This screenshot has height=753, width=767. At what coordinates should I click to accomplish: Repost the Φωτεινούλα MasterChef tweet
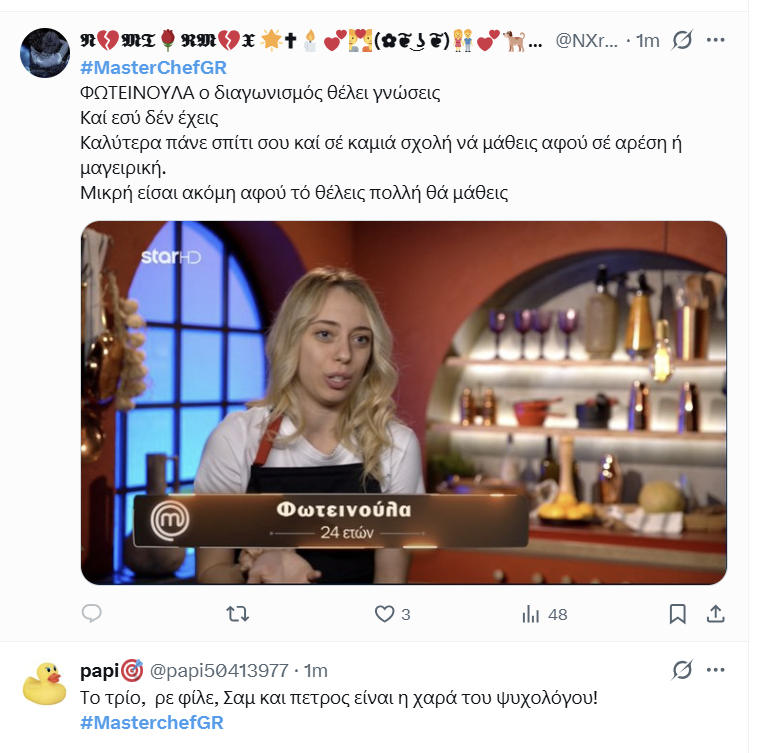[238, 614]
